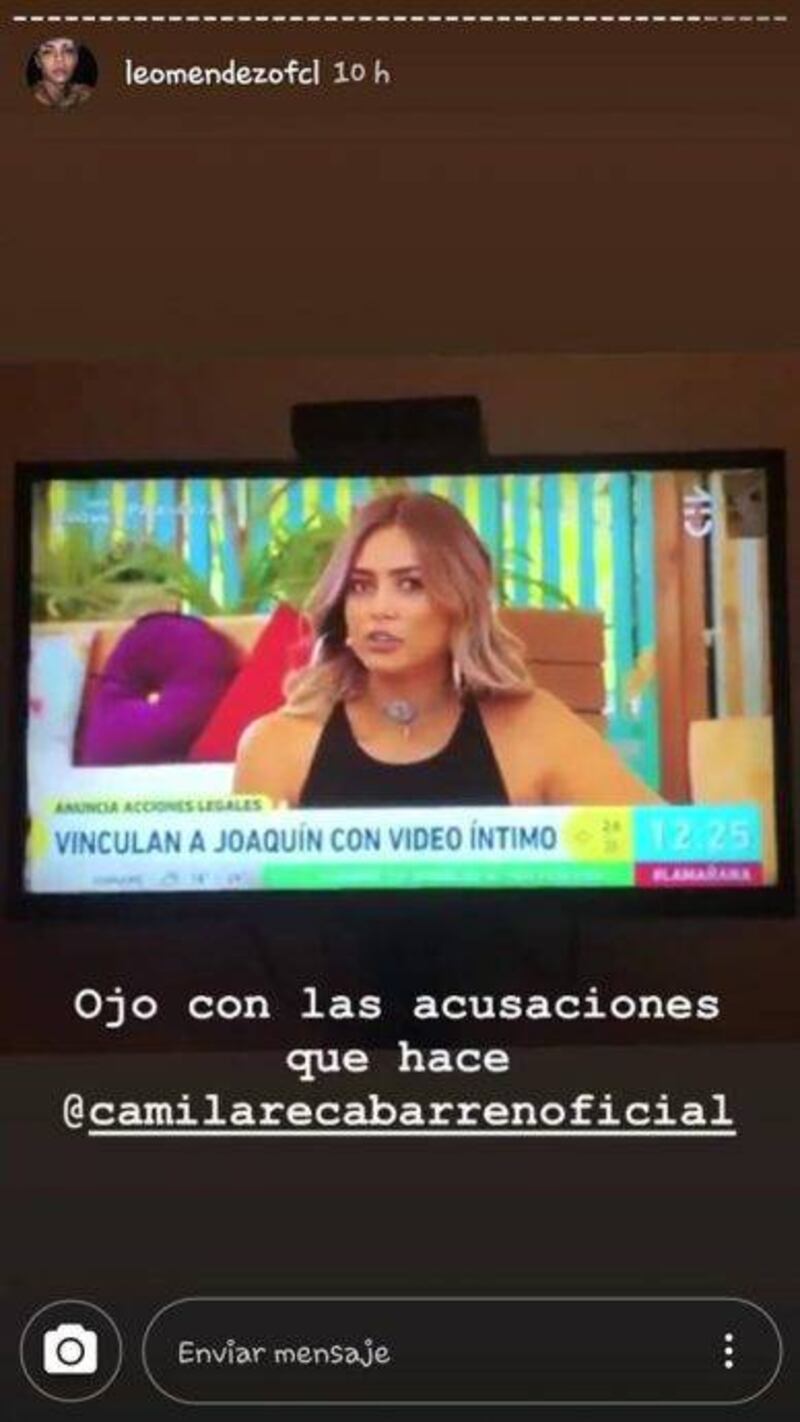Tap the Enviar mensaje field
This screenshot has height=1422, width=800.
[420, 1353]
